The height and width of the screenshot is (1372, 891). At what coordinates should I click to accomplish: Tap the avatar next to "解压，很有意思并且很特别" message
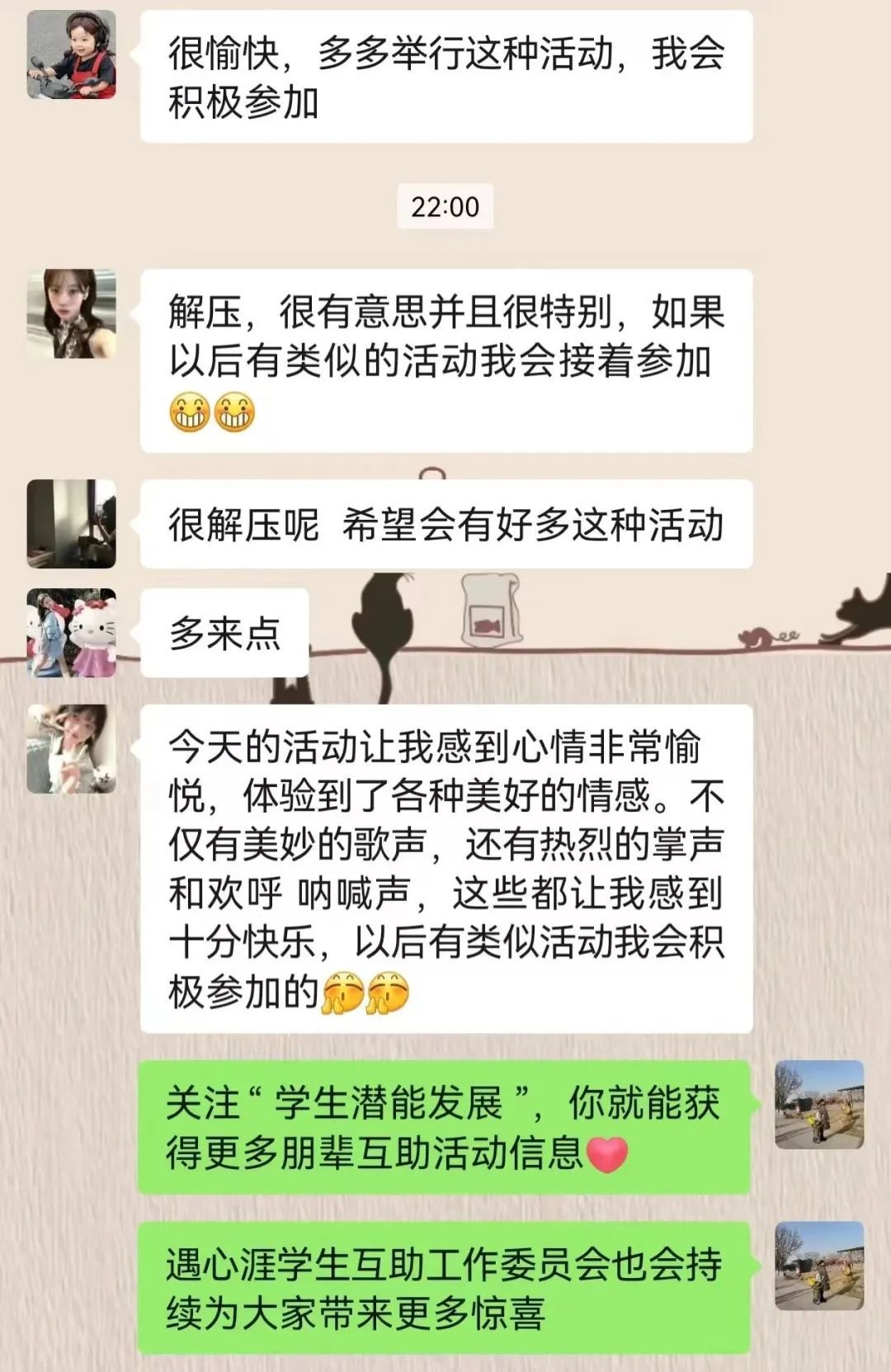72,314
